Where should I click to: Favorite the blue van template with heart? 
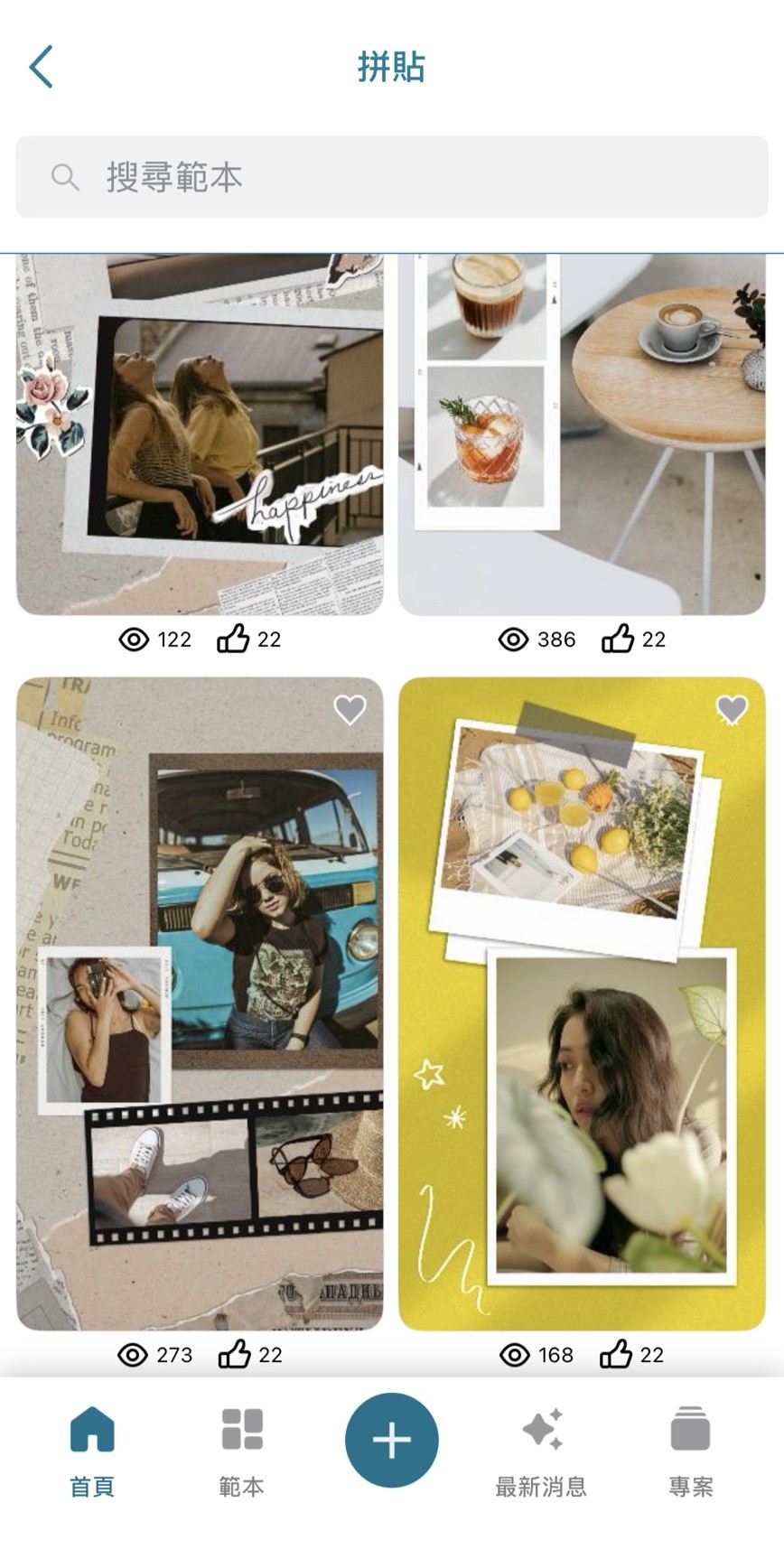coord(350,710)
